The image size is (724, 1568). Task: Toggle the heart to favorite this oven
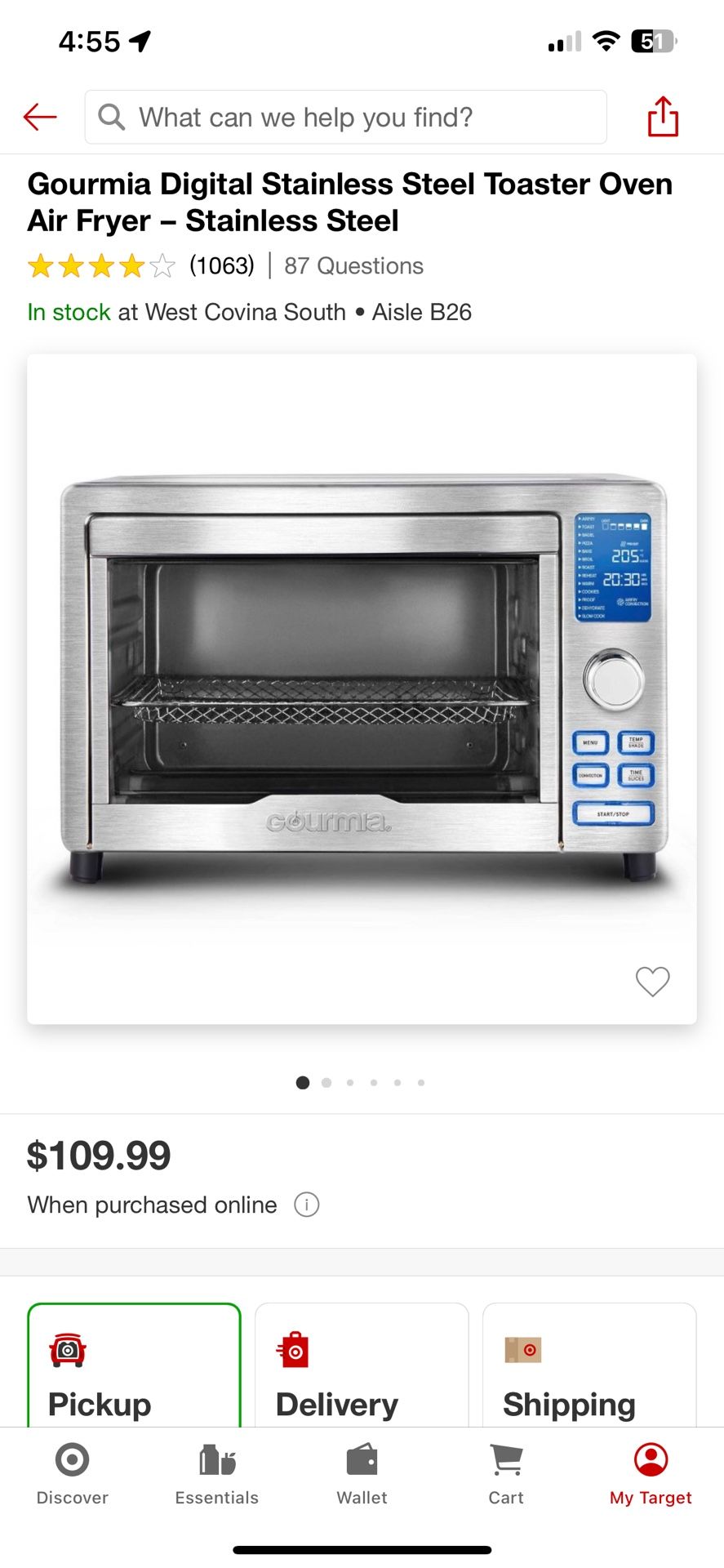652,982
